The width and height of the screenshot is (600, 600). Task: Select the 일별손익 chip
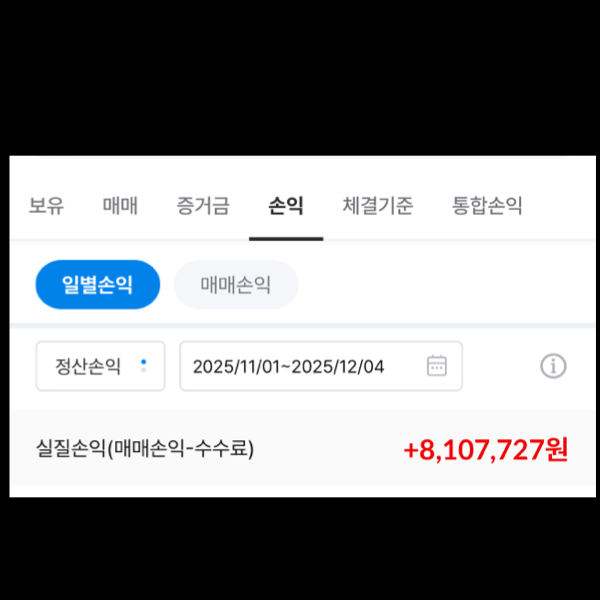[97, 285]
